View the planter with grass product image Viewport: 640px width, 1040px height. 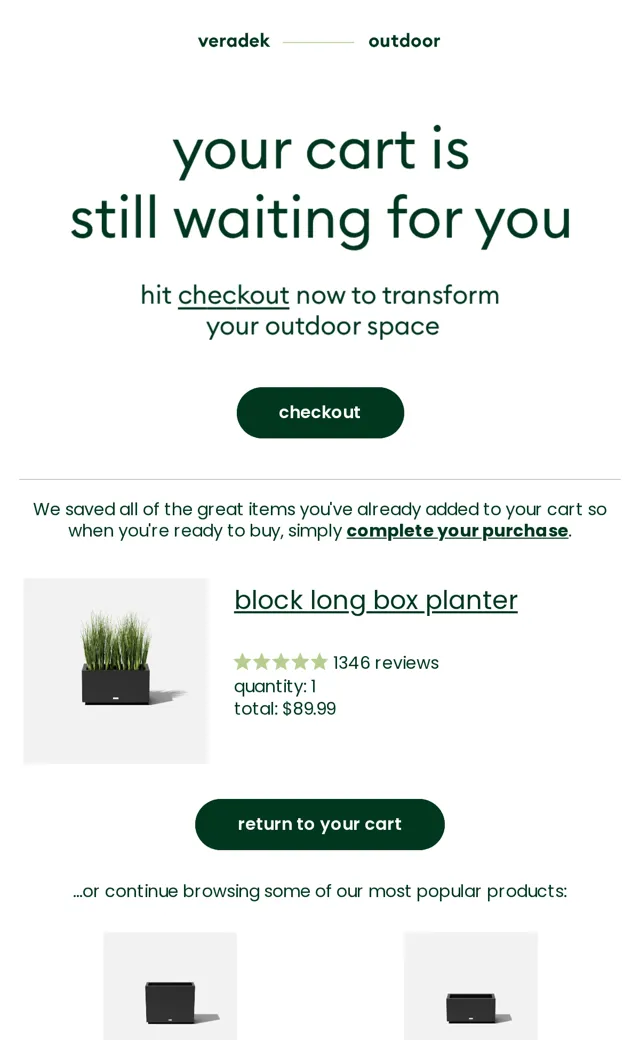pos(116,671)
